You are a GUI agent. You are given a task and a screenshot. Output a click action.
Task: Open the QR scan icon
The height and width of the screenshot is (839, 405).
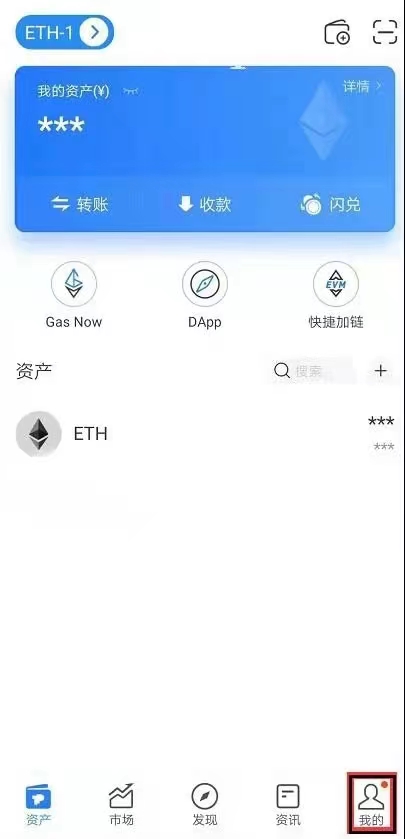tap(385, 32)
